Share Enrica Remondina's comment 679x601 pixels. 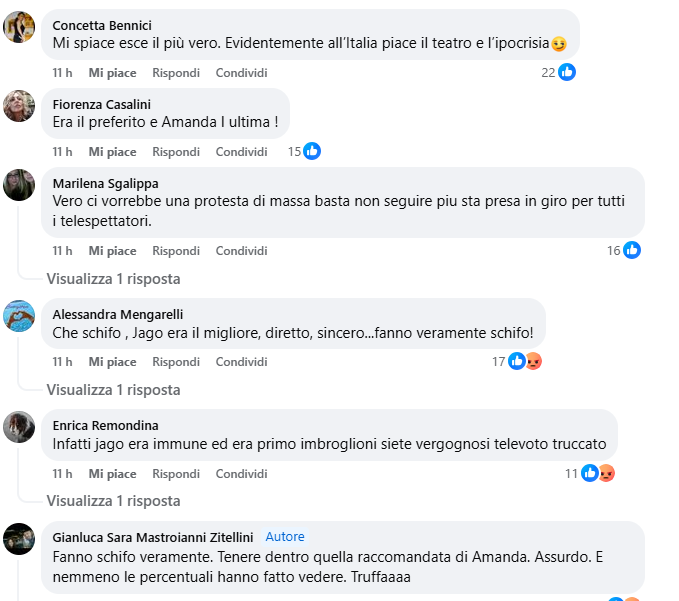tap(241, 474)
